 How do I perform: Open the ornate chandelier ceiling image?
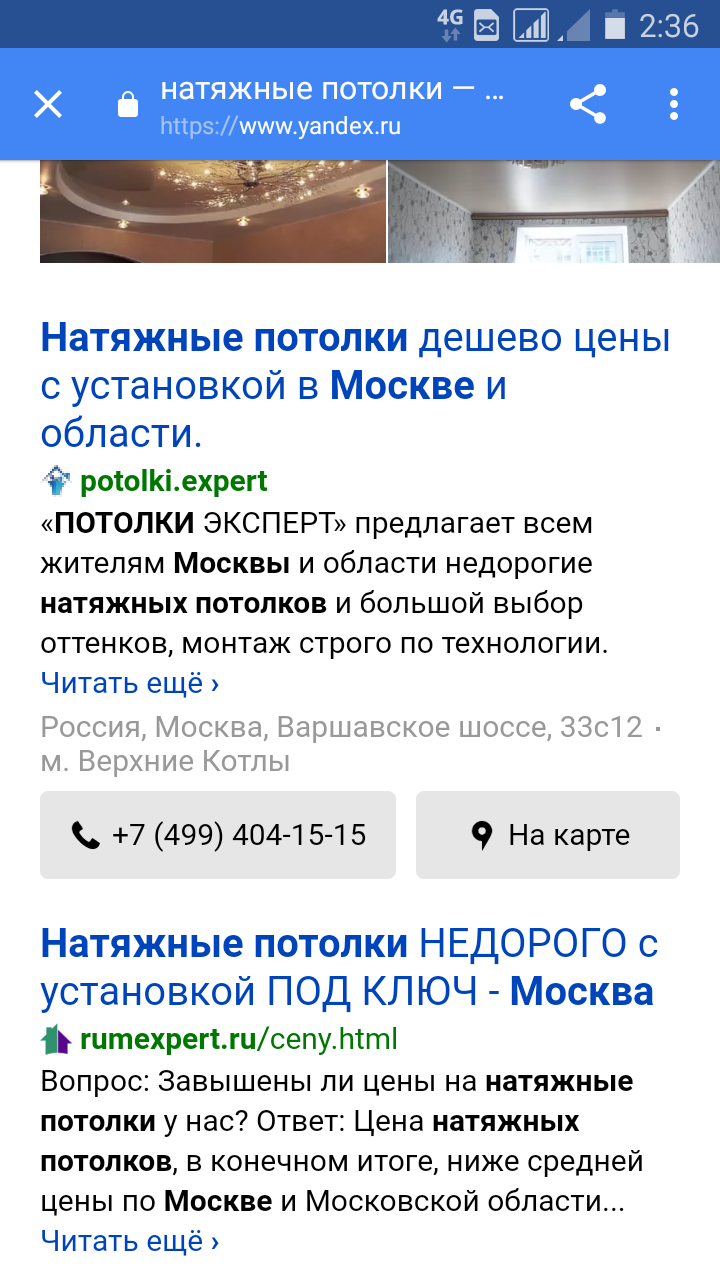tap(212, 211)
